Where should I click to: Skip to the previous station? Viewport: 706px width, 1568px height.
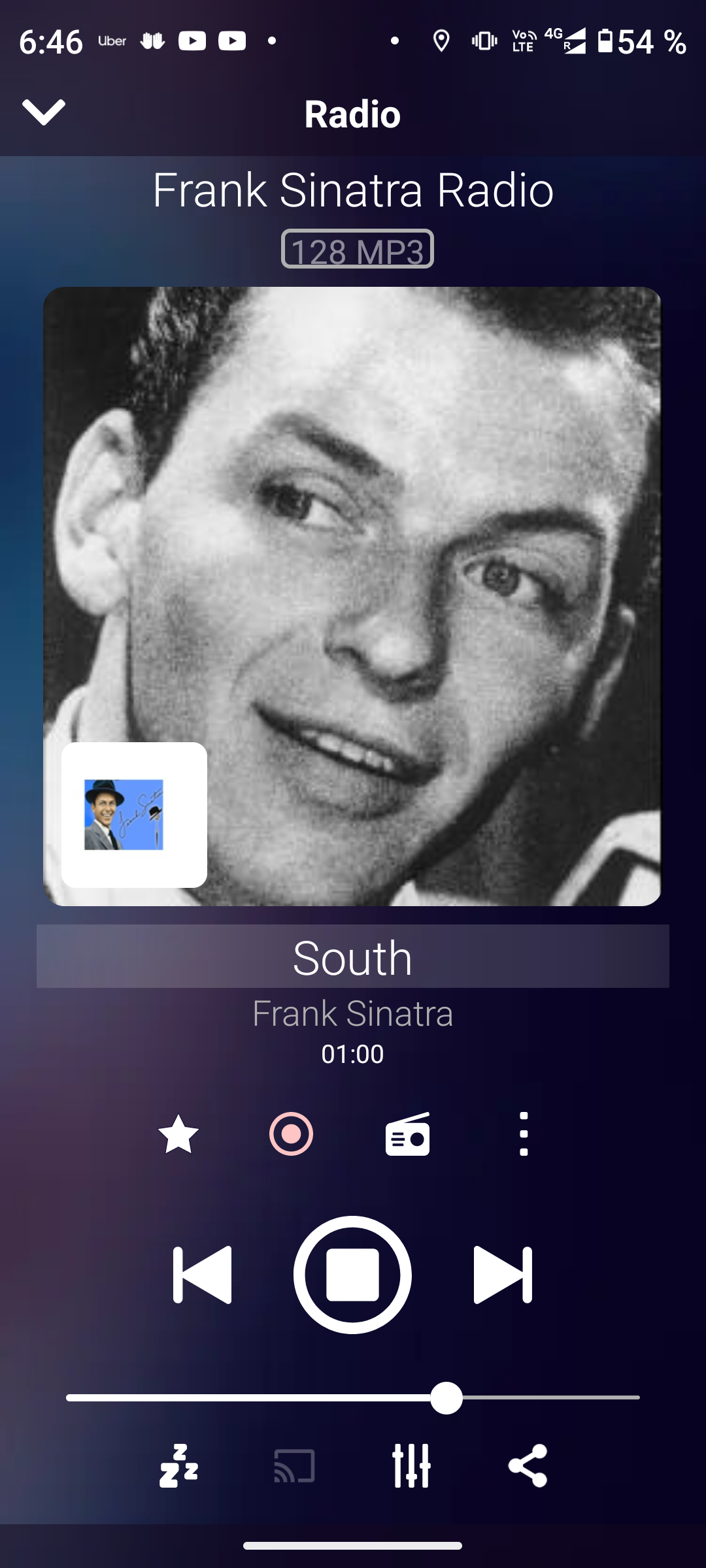tap(202, 1275)
